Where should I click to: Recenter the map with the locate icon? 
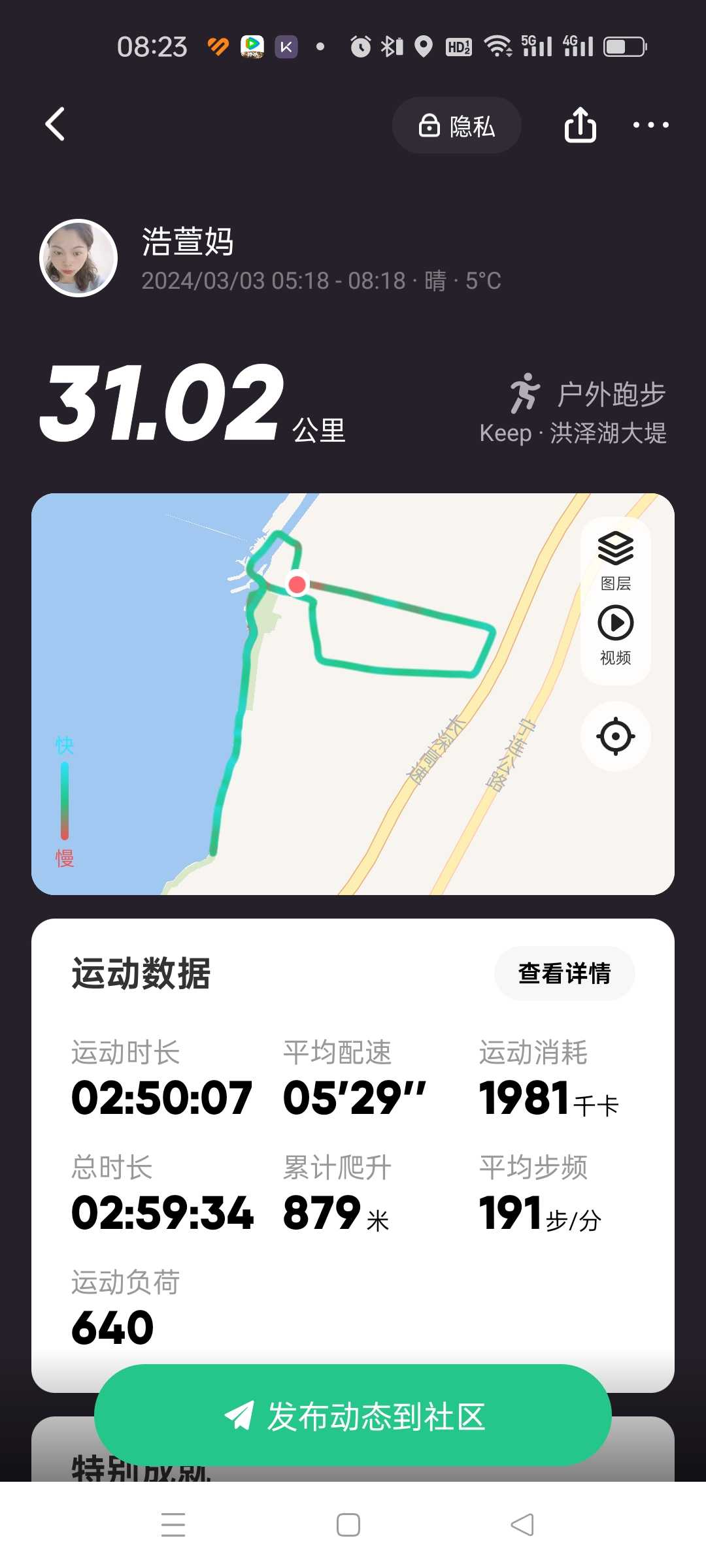[x=616, y=736]
